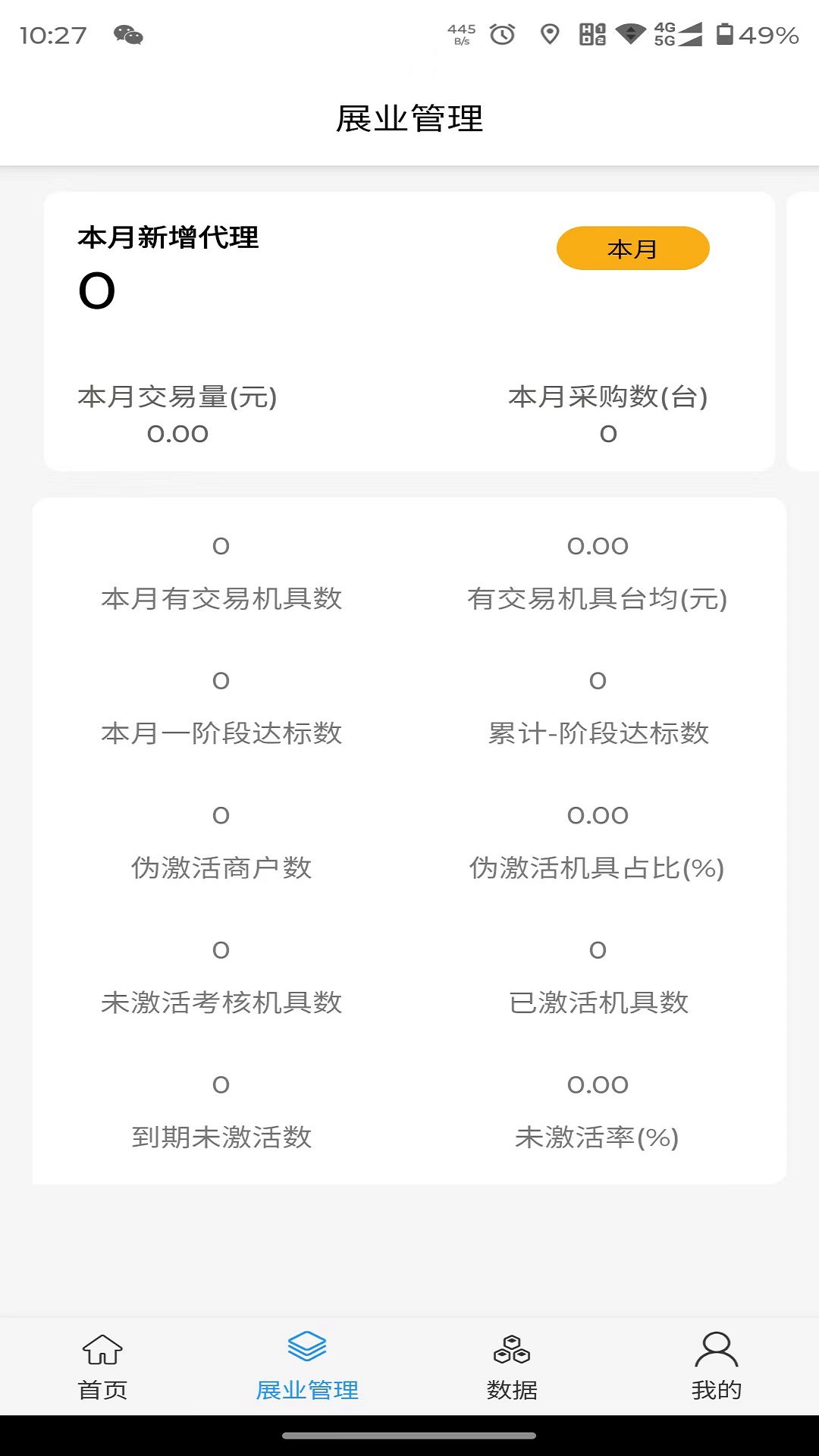Toggle the 本月 time filter
Screen dimensions: 819x1456
pyautogui.click(x=633, y=248)
